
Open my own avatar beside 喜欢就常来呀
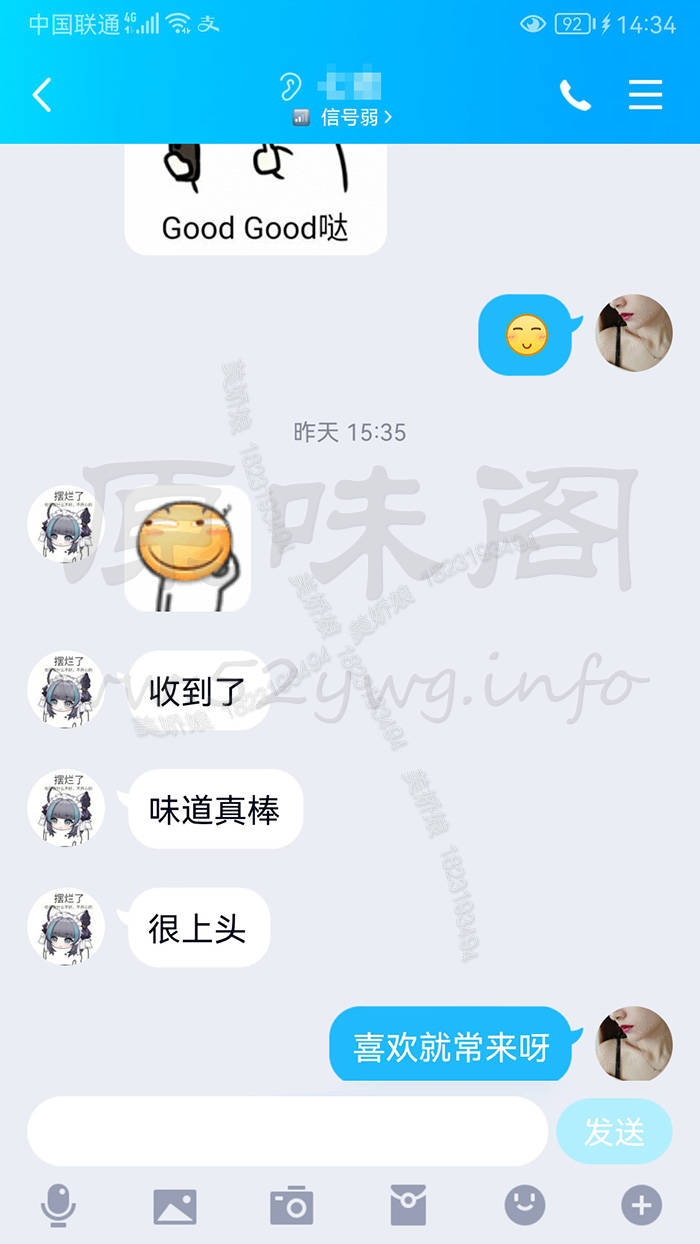[x=634, y=1044]
